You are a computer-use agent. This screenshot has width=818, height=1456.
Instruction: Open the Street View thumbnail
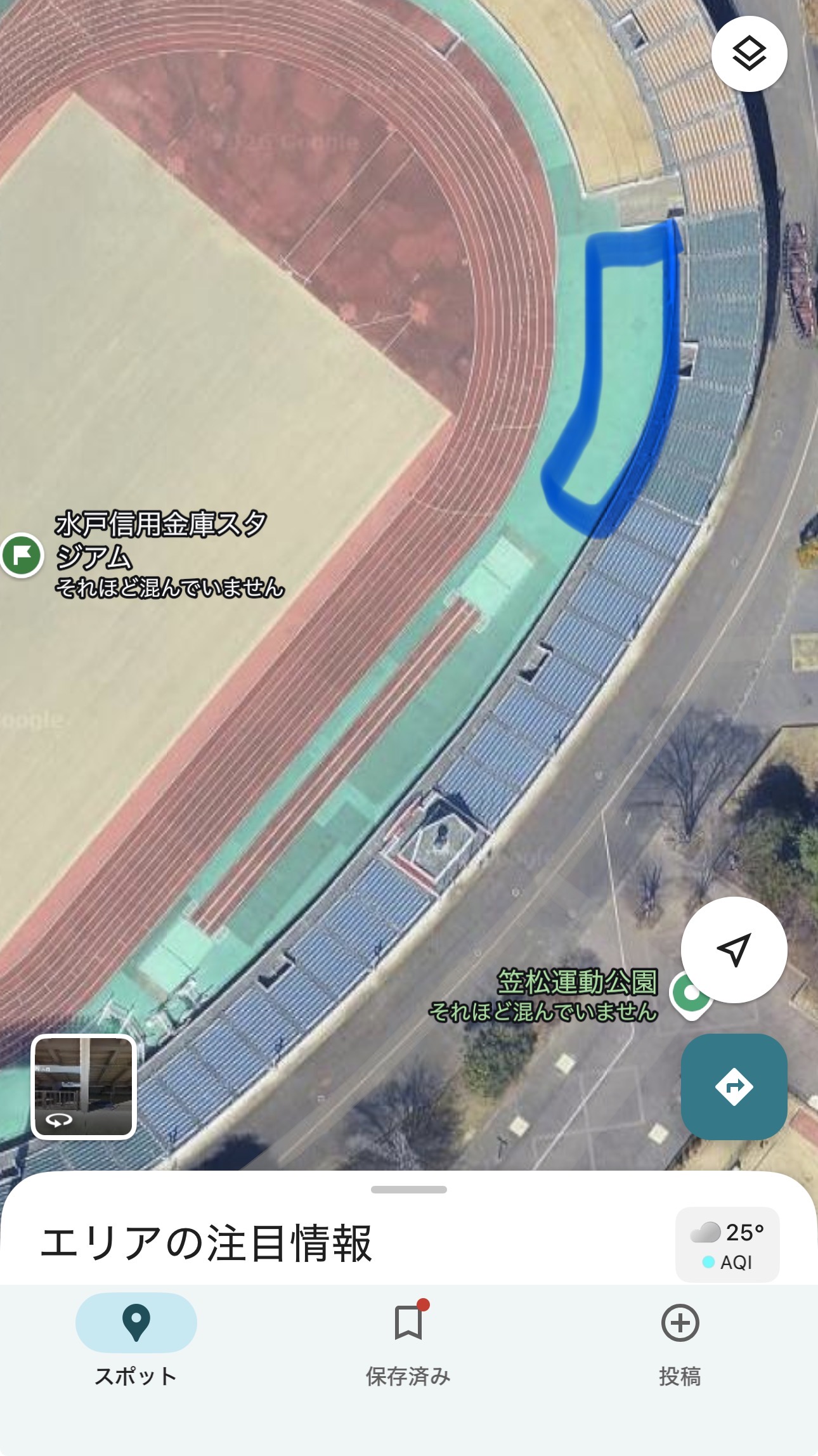(x=84, y=1088)
